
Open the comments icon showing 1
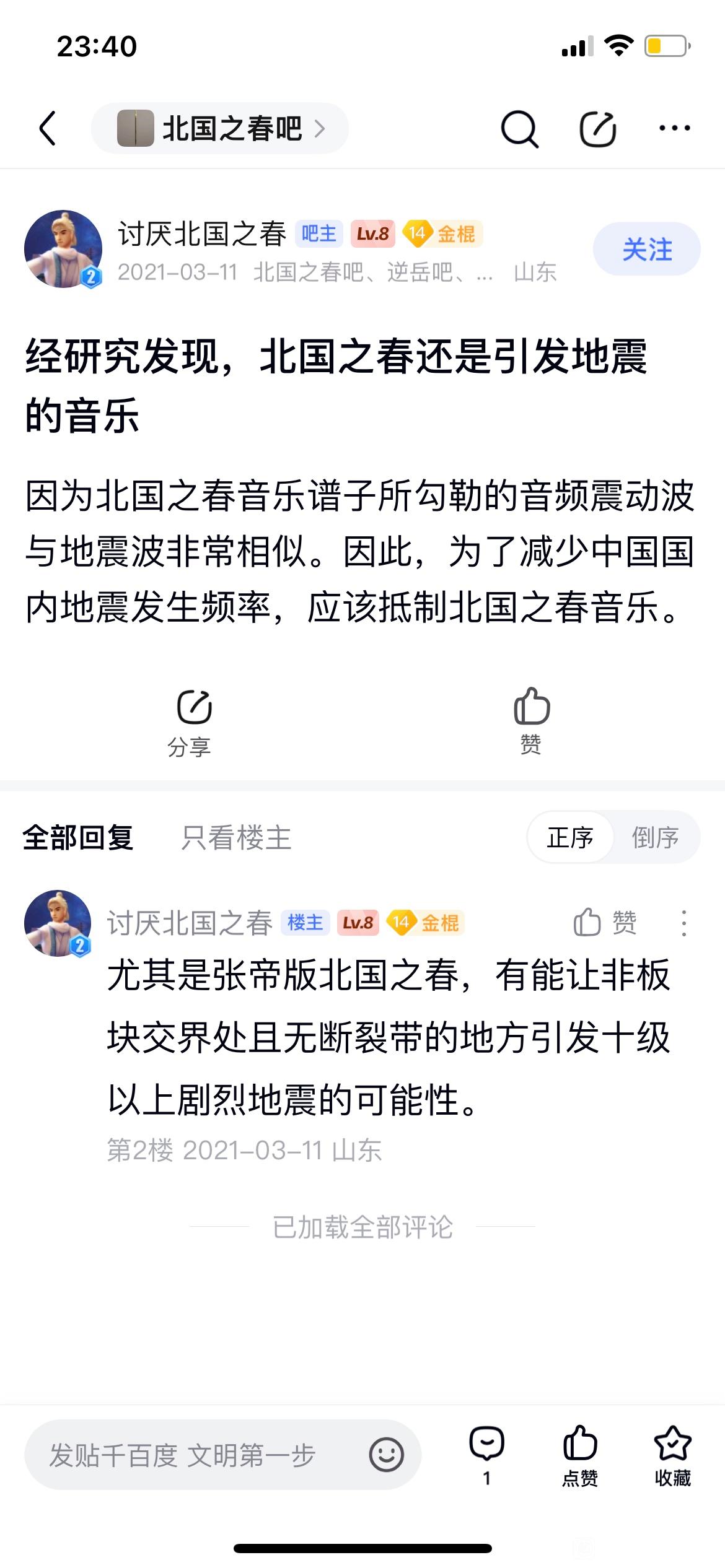pyautogui.click(x=486, y=1455)
